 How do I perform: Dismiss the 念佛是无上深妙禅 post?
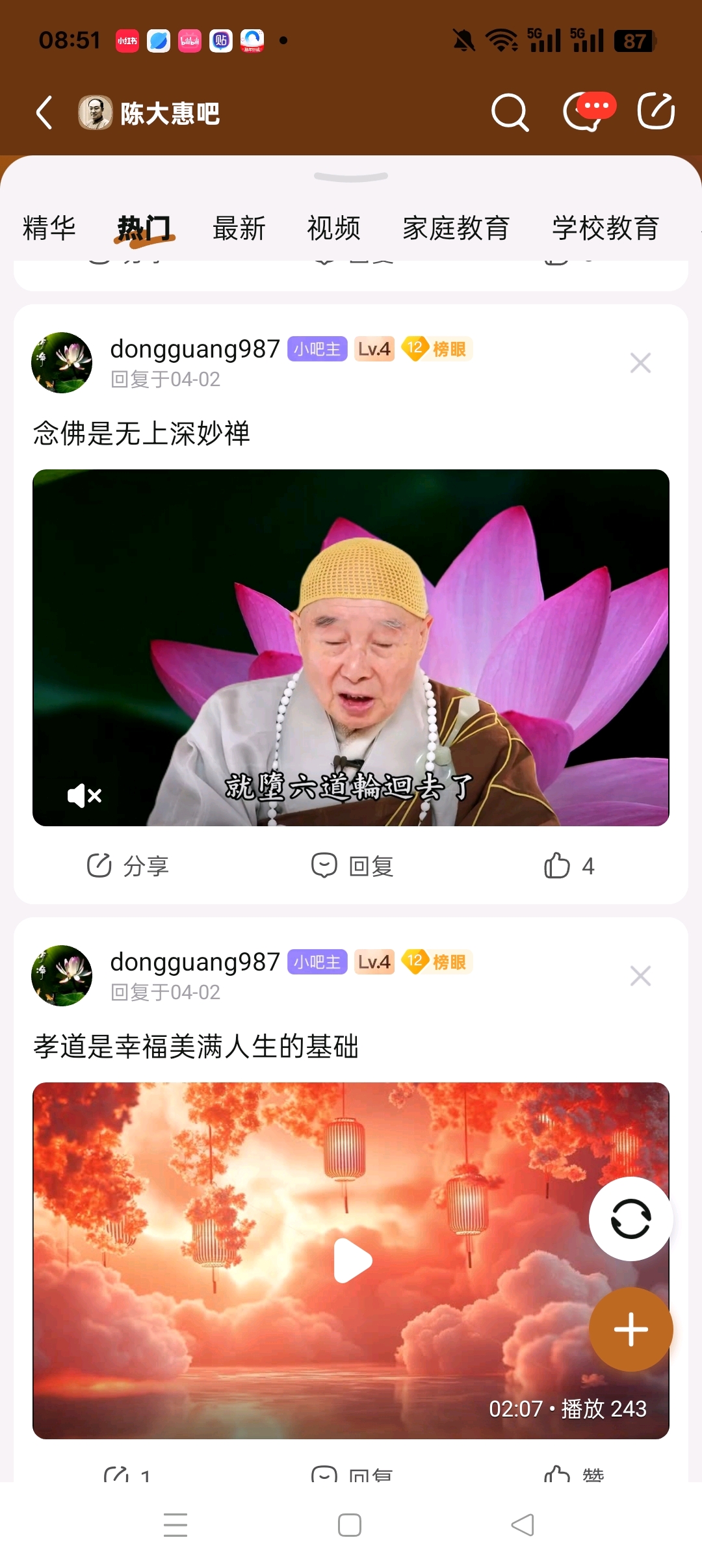pyautogui.click(x=640, y=363)
